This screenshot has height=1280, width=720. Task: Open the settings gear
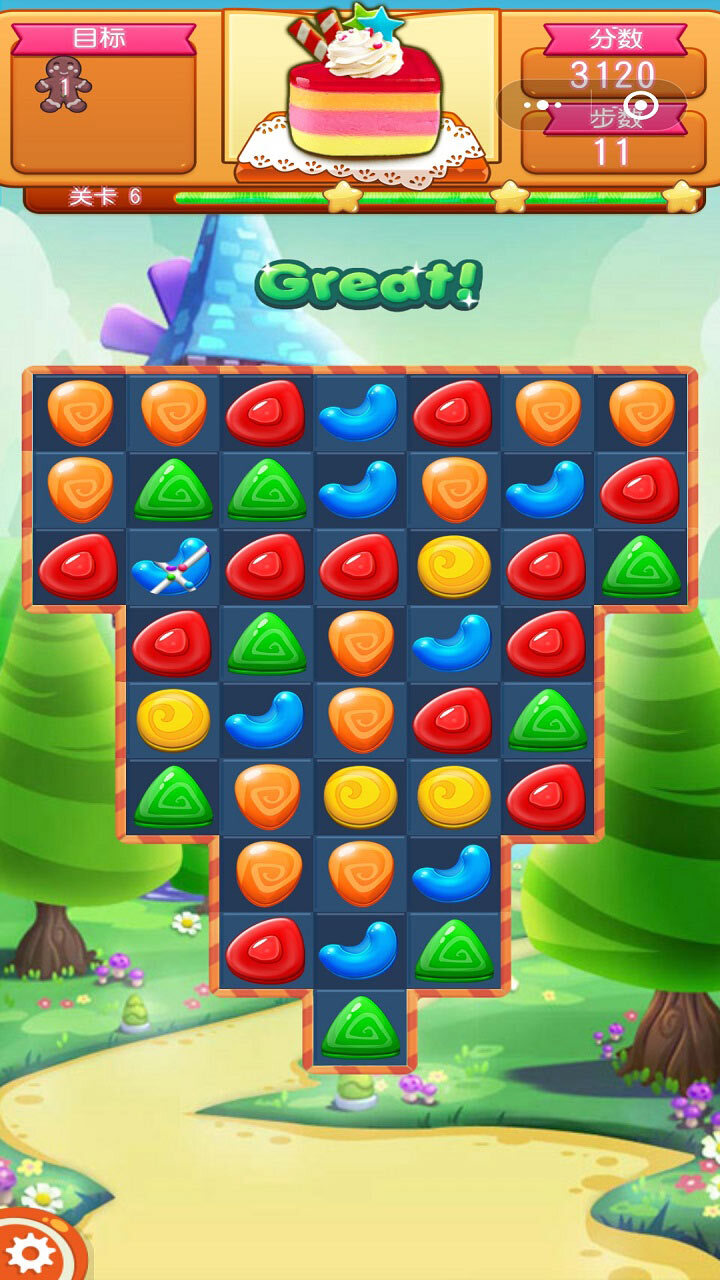coord(30,1250)
